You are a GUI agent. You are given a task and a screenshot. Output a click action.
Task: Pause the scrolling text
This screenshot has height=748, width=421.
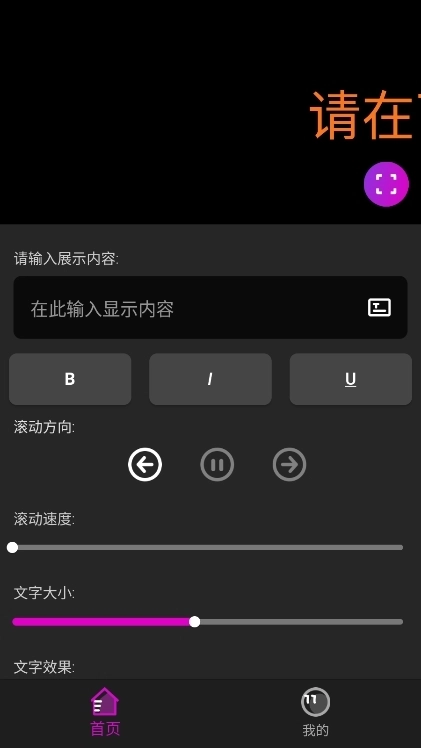(217, 464)
